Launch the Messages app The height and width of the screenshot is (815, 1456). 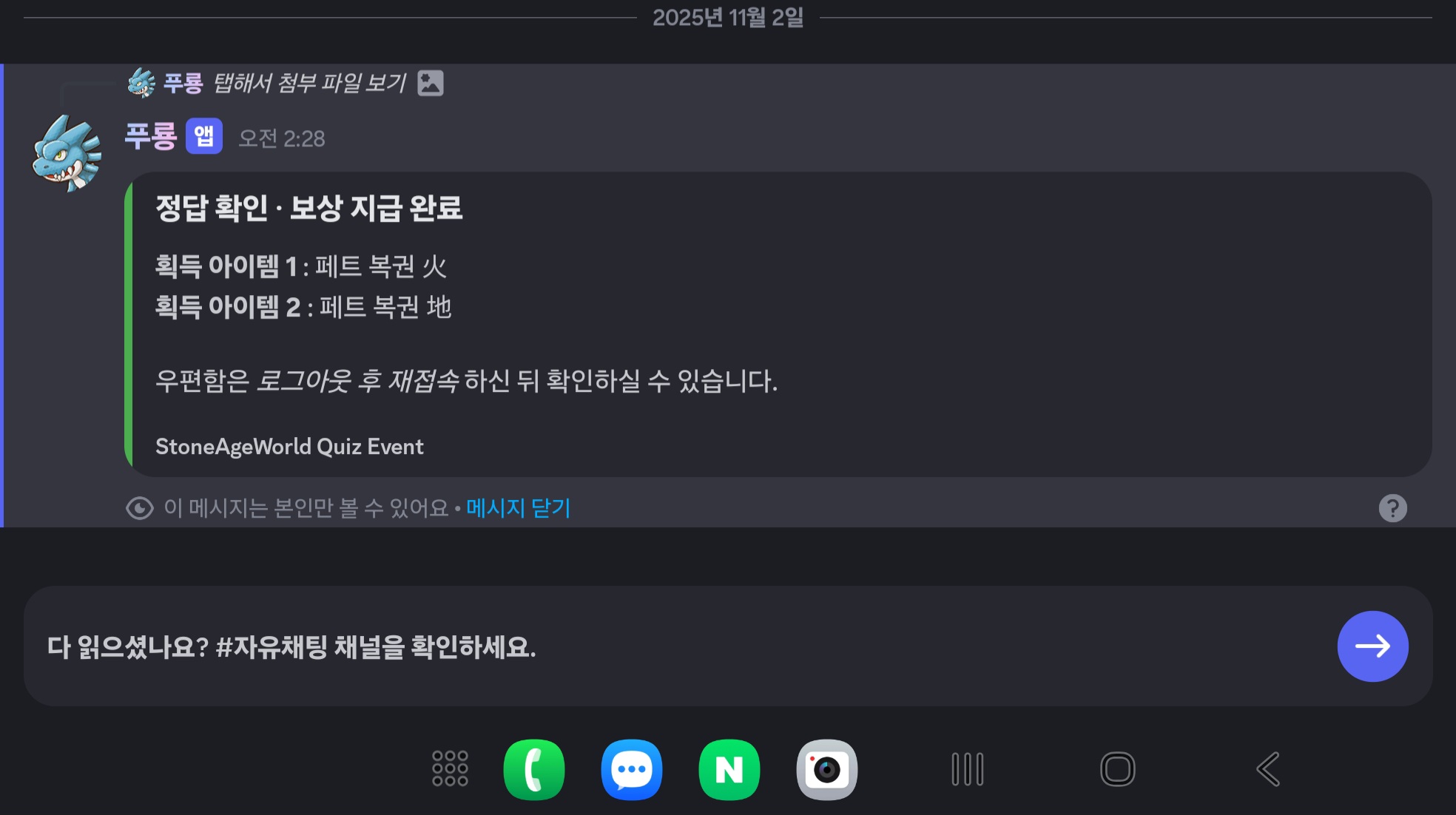(x=631, y=769)
